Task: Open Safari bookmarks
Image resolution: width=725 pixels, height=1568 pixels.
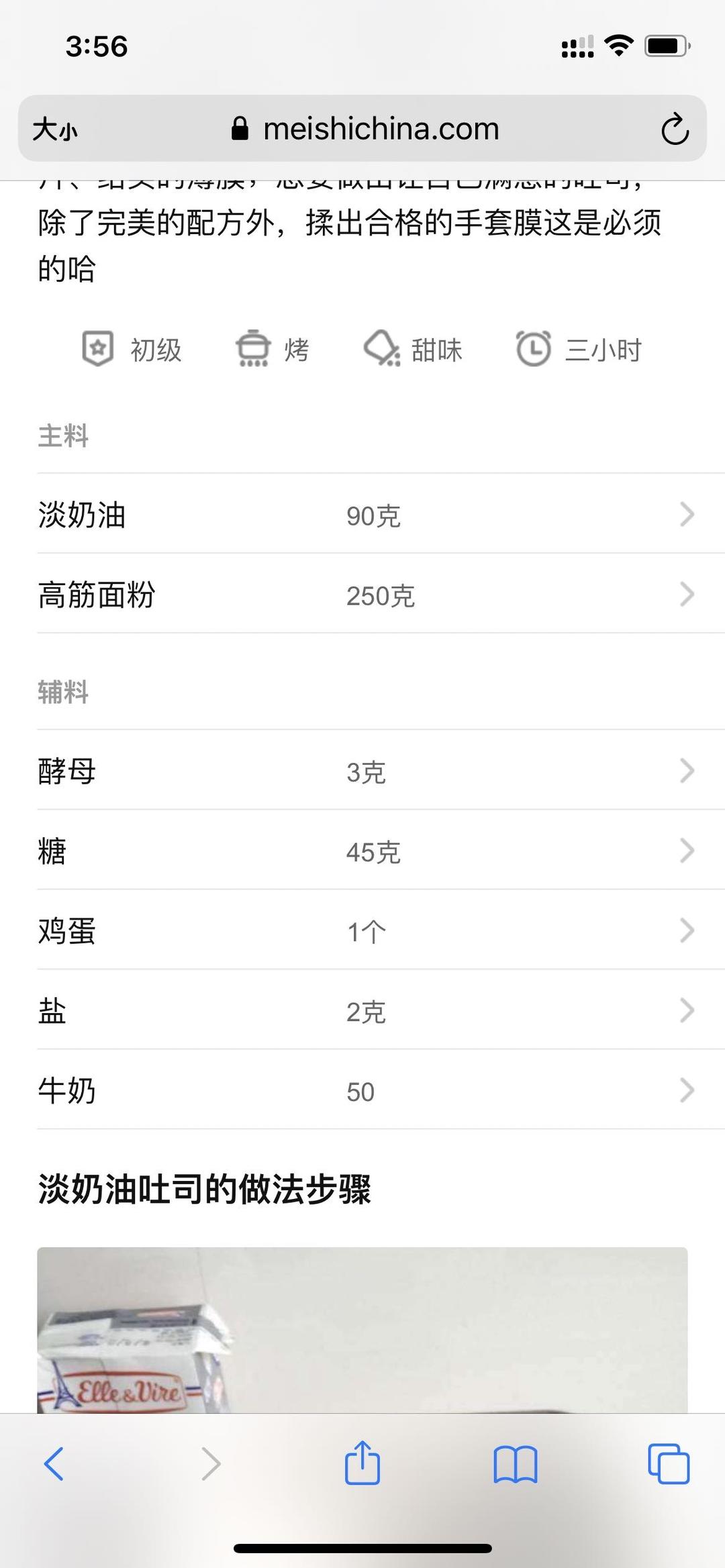Action: (515, 1463)
